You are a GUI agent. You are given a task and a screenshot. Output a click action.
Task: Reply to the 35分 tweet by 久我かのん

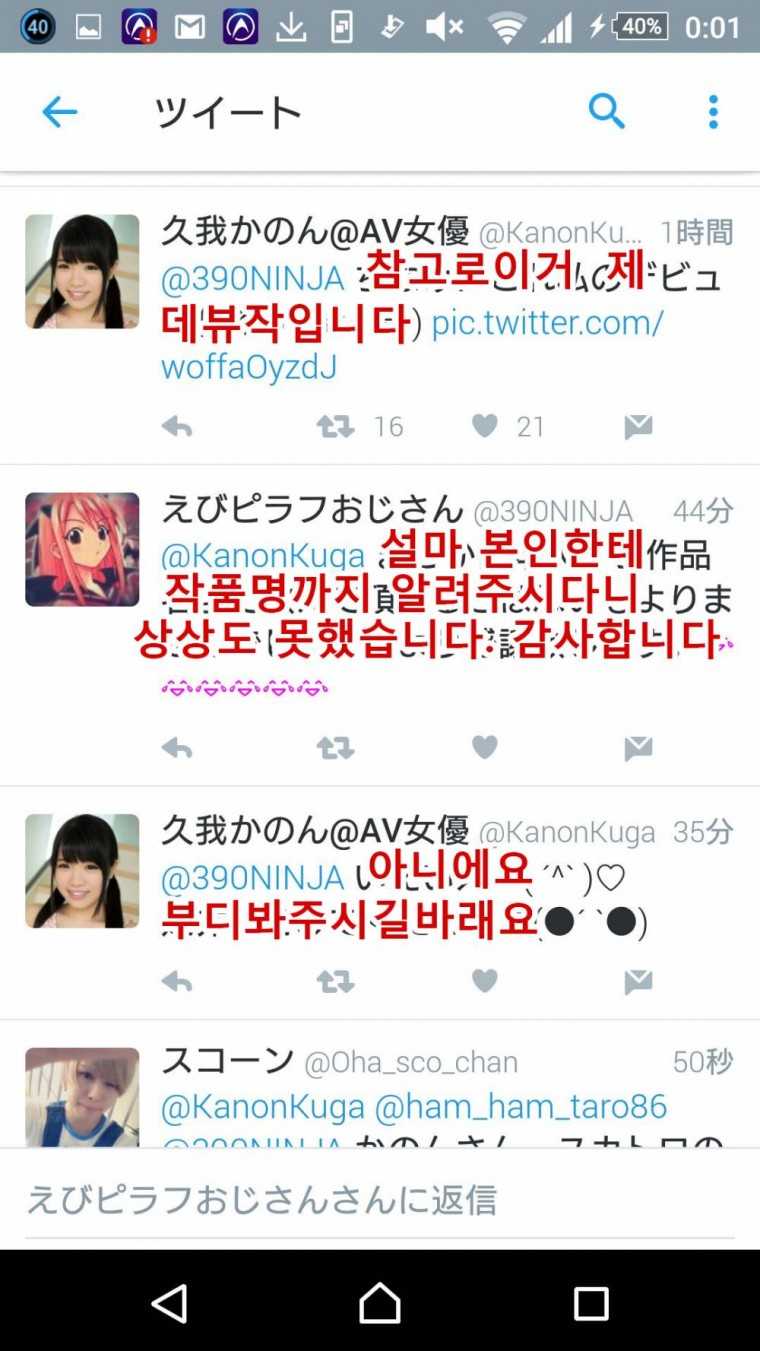pos(177,982)
